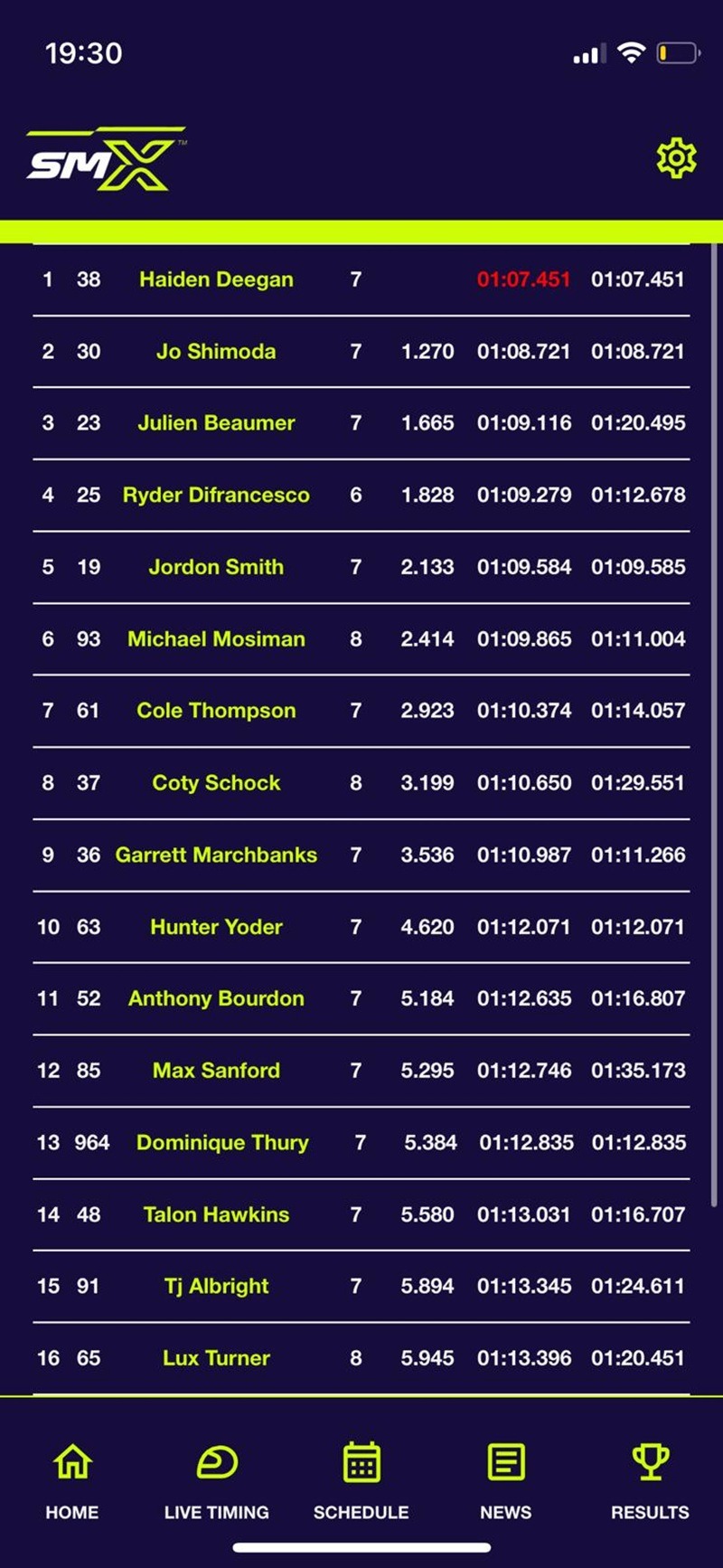723x1568 pixels.
Task: Open the settings gear icon
Action: (676, 159)
